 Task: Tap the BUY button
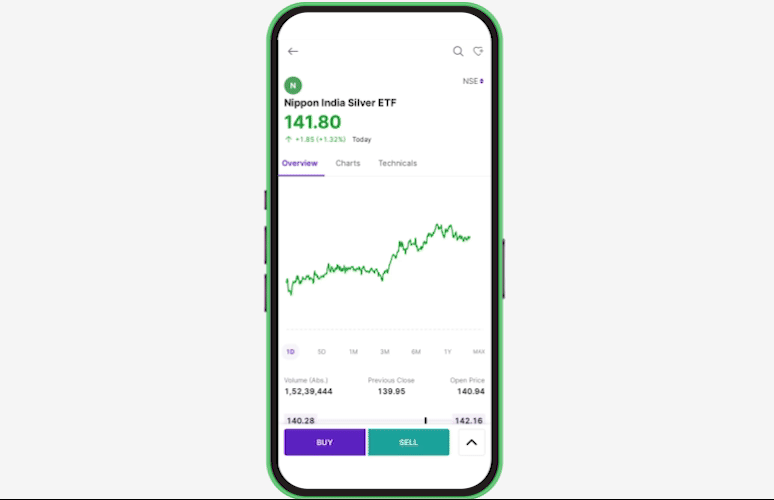324,442
